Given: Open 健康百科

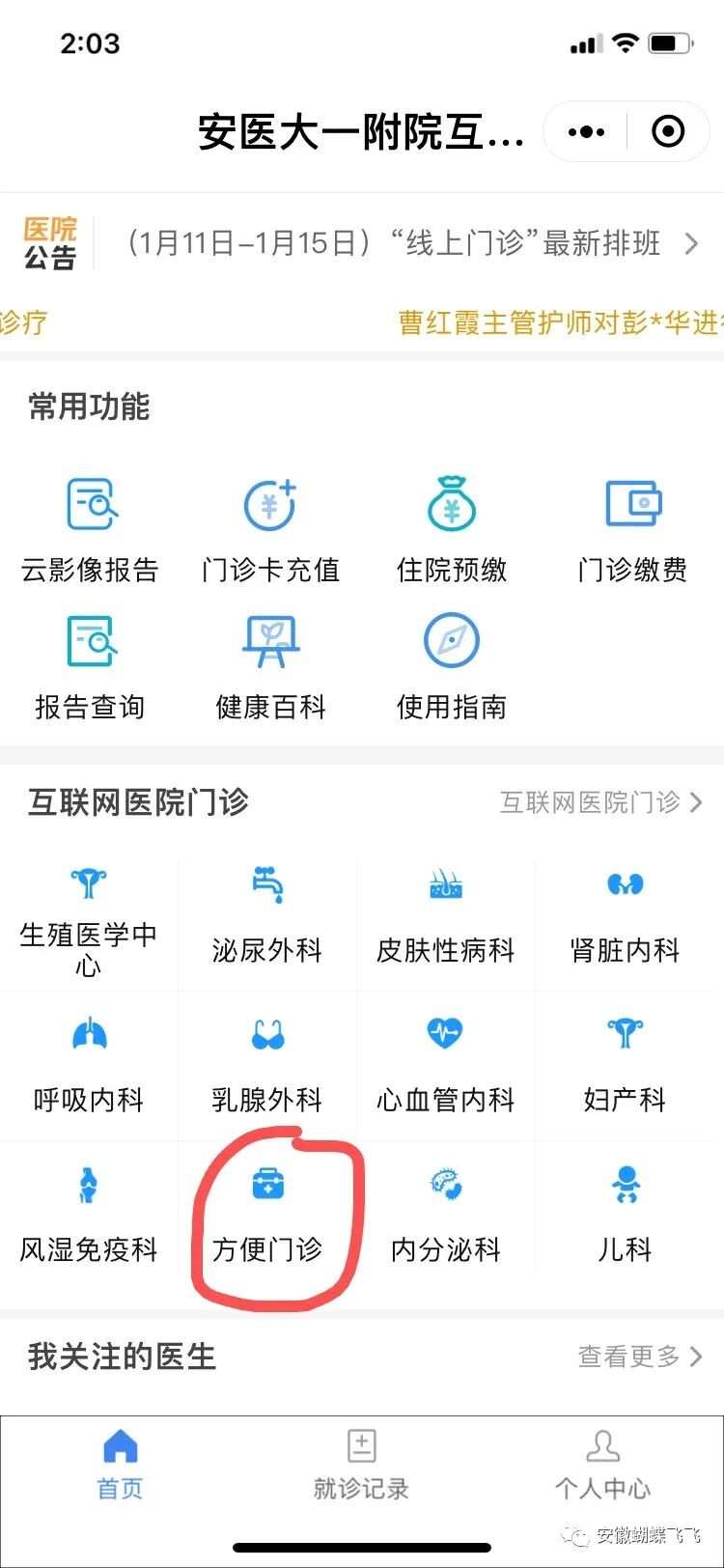Looking at the screenshot, I should tap(270, 666).
